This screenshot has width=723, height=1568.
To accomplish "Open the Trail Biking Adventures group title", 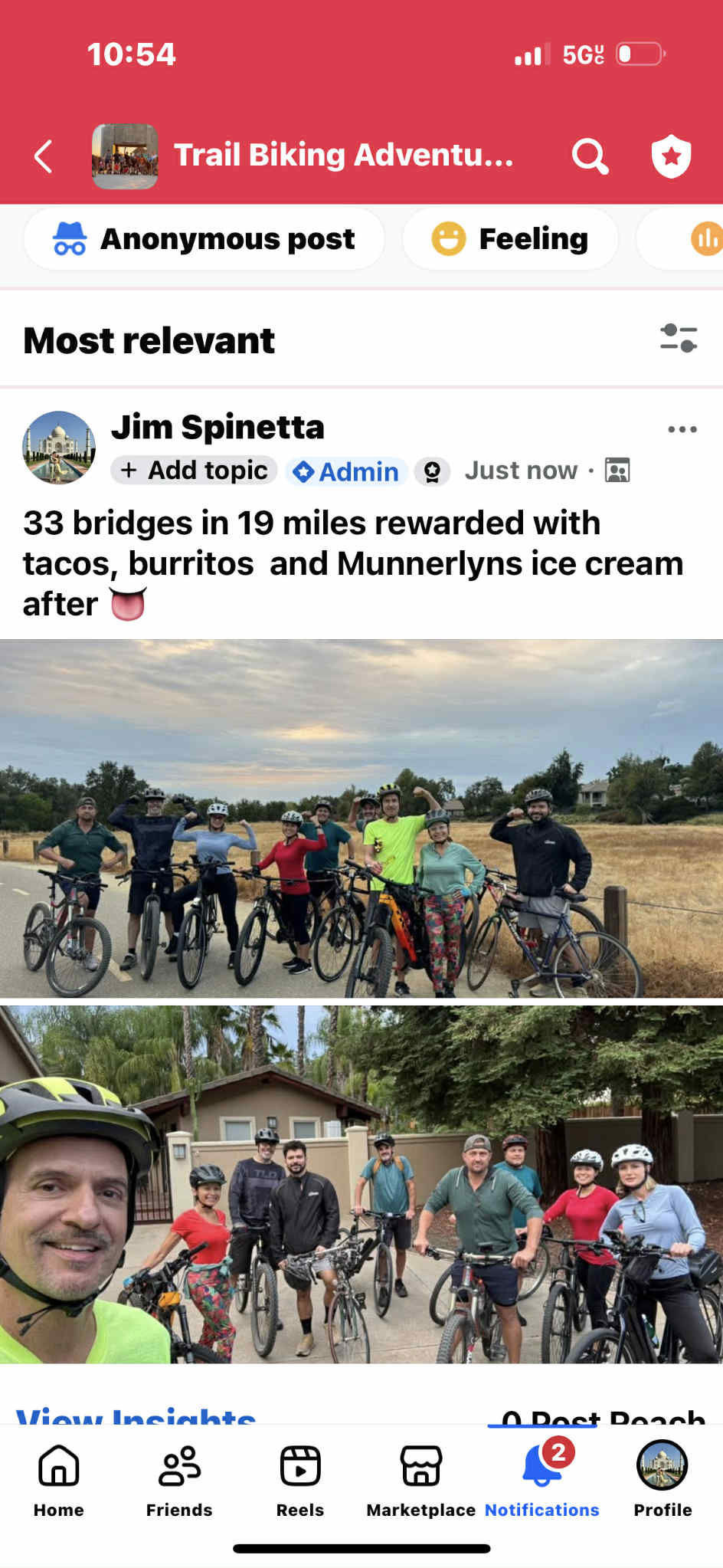I will tap(343, 156).
